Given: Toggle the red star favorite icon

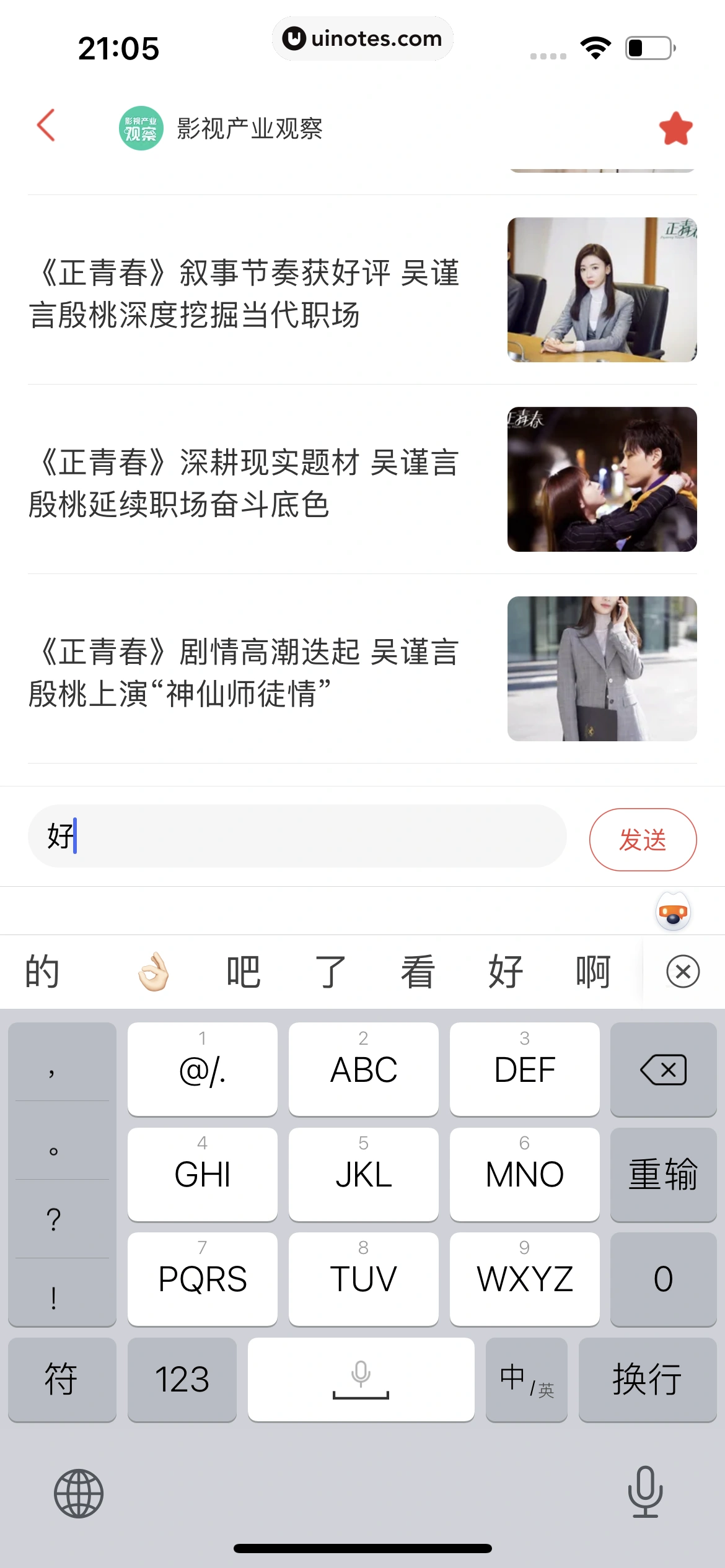Looking at the screenshot, I should pyautogui.click(x=675, y=128).
